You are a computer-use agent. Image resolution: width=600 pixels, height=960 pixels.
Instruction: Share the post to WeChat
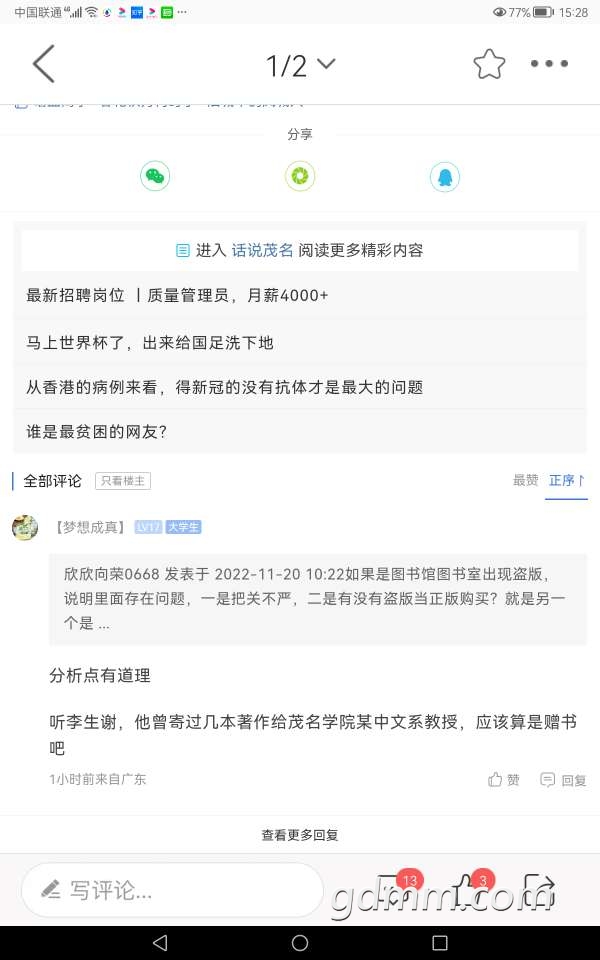pyautogui.click(x=155, y=177)
